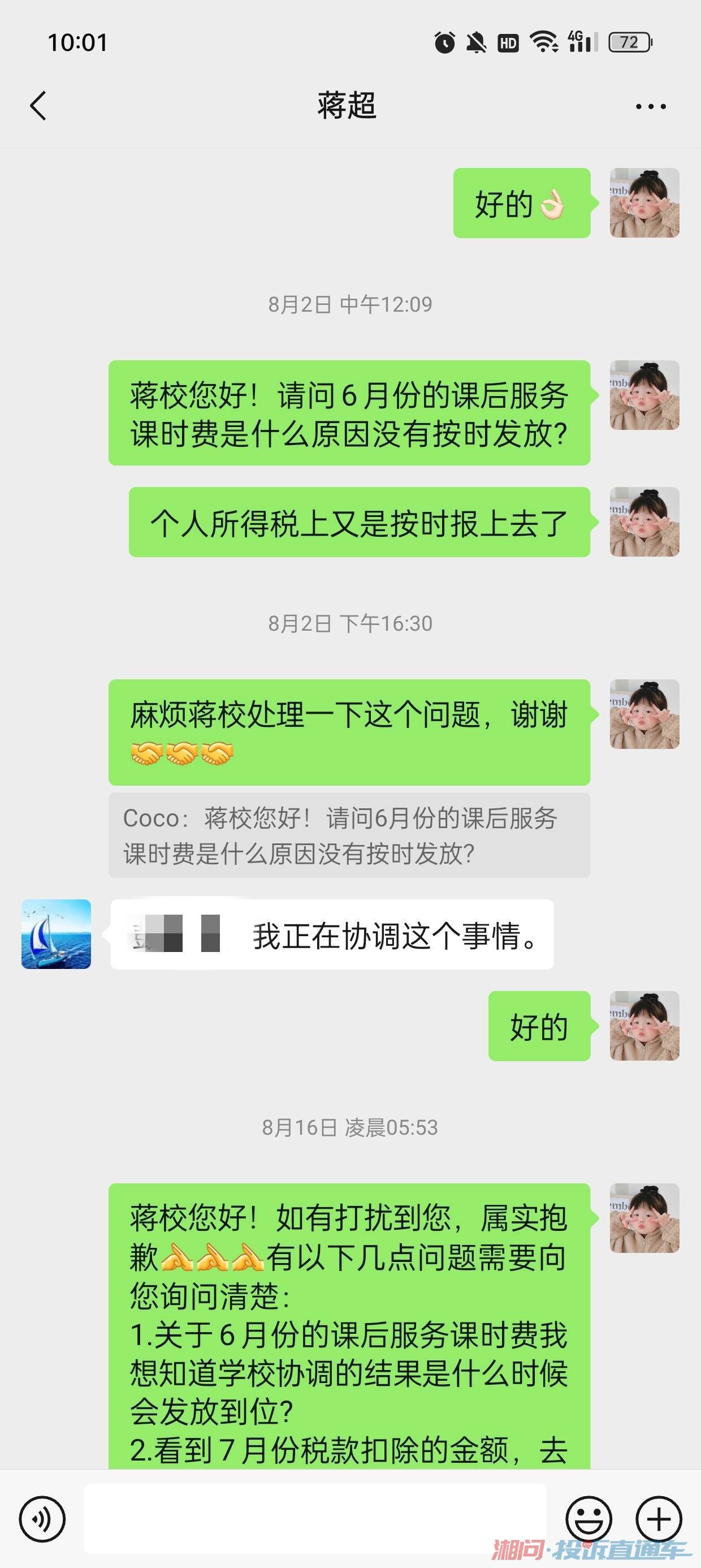
Task: Open the three-dot chat info menu
Action: 651,106
